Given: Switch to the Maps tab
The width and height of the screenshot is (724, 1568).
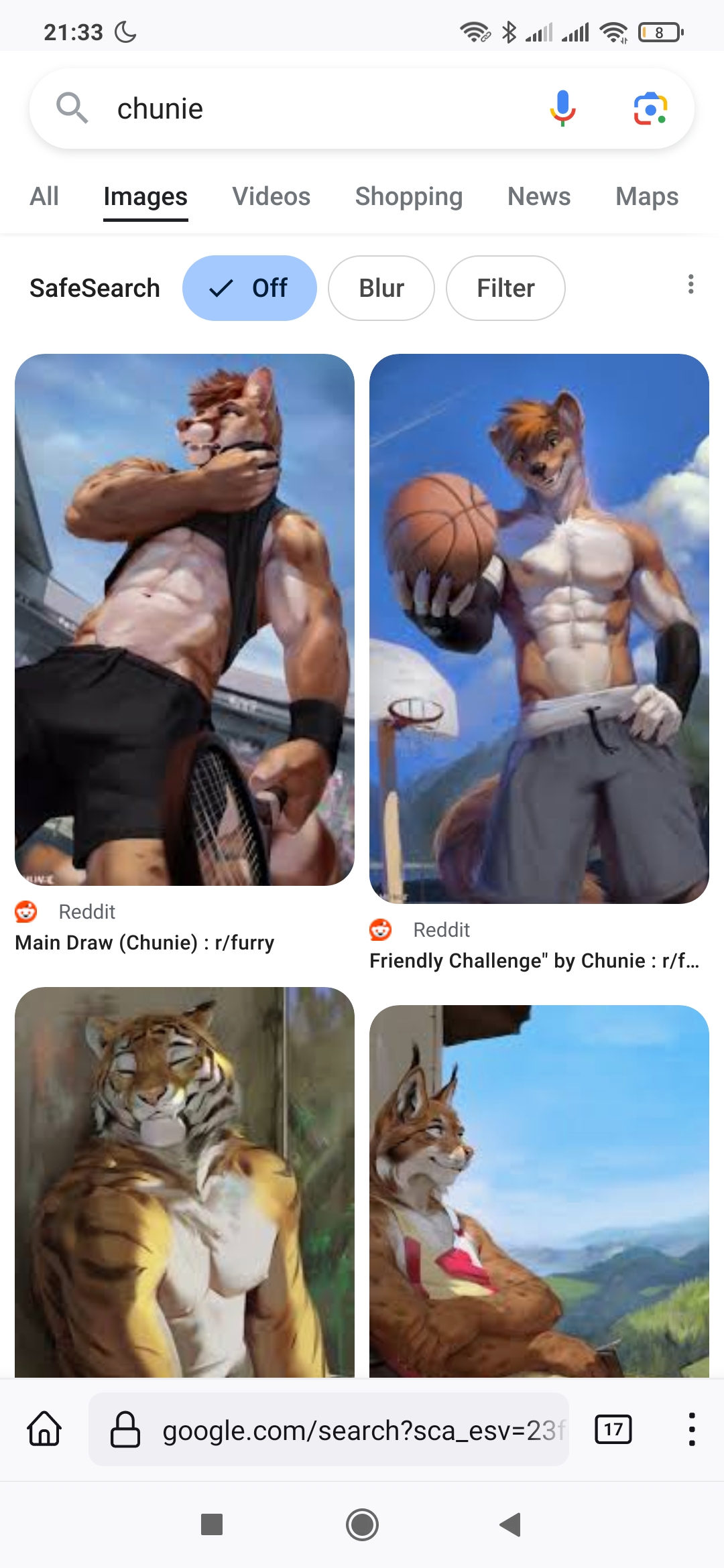Looking at the screenshot, I should 647,196.
